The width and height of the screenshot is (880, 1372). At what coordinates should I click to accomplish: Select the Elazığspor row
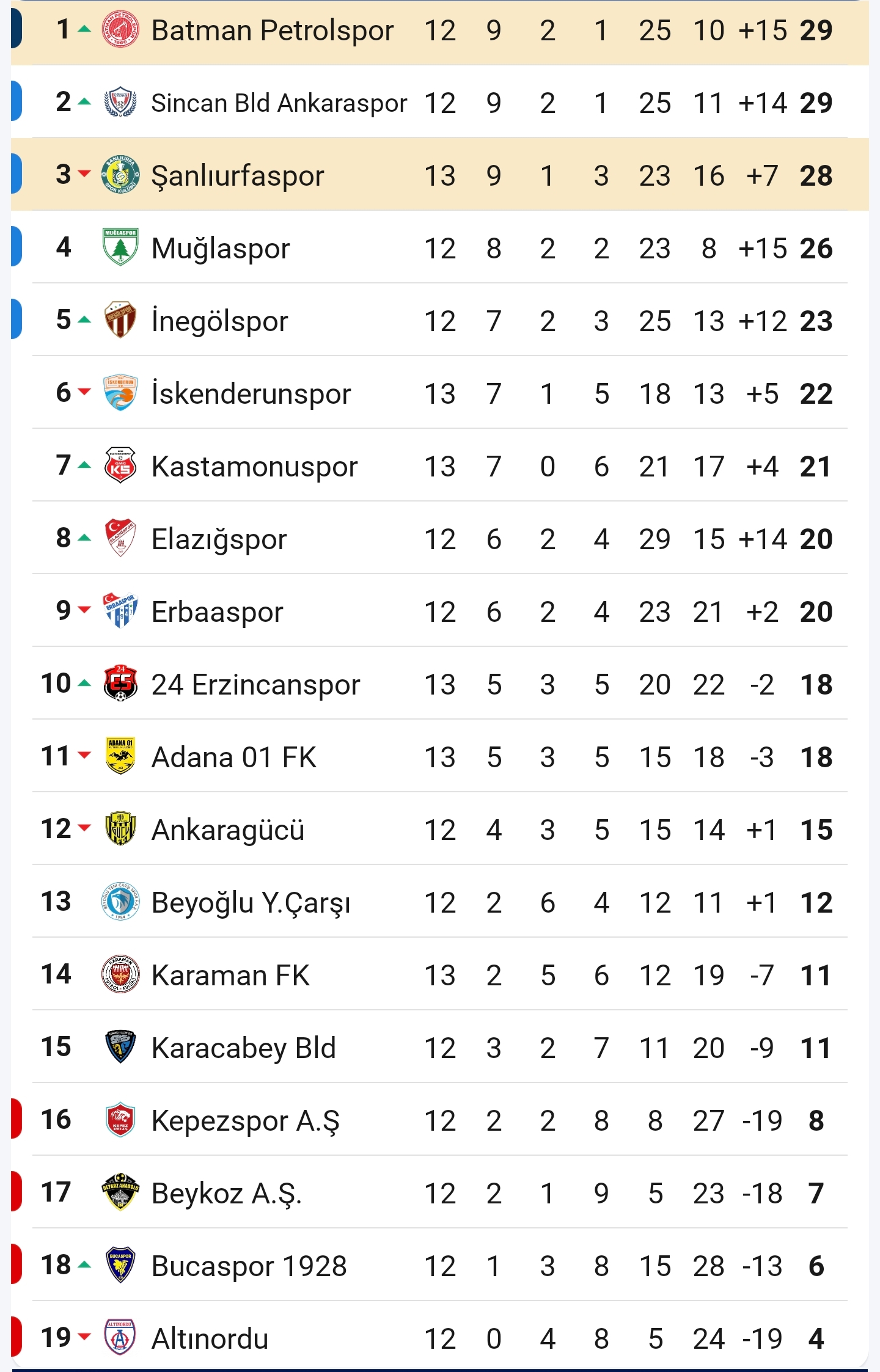tap(219, 539)
